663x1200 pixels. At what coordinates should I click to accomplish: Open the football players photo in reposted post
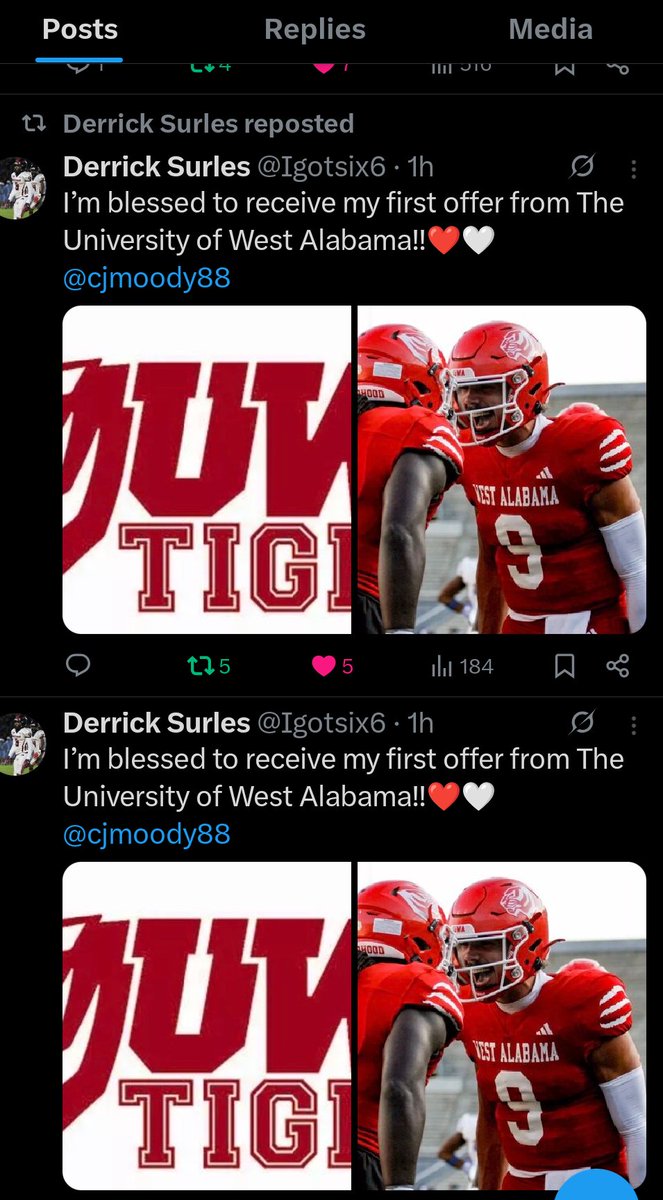pyautogui.click(x=502, y=469)
